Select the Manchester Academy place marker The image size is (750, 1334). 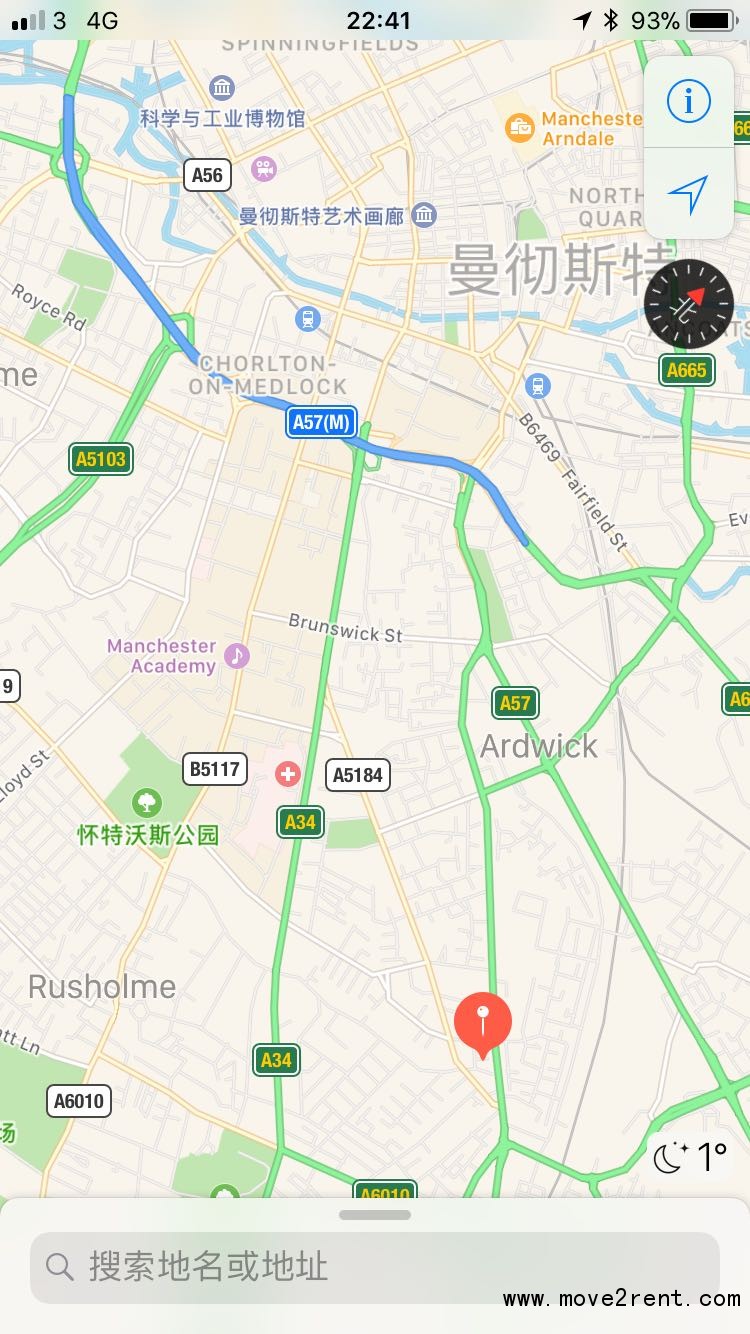click(x=237, y=655)
